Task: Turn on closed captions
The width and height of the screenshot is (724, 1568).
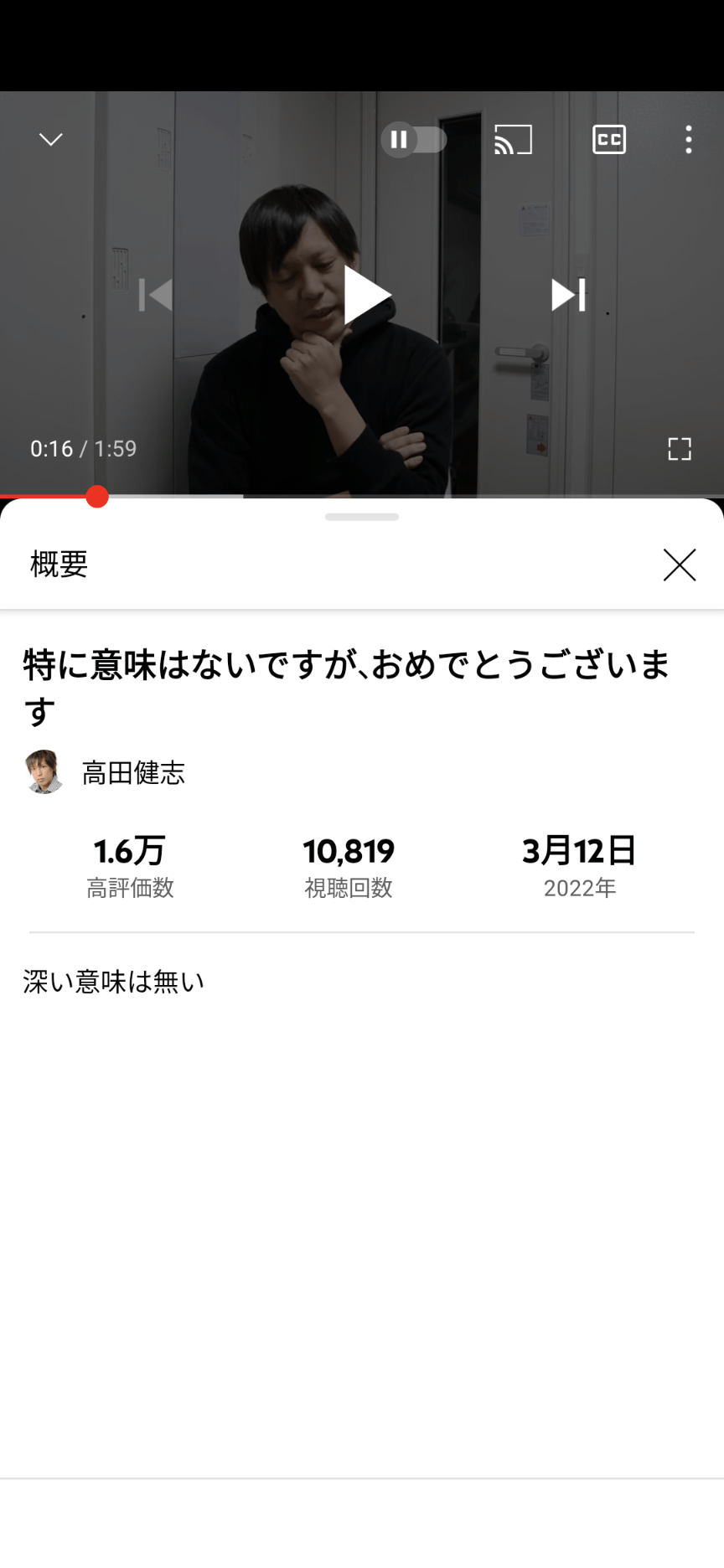Action: pos(608,139)
